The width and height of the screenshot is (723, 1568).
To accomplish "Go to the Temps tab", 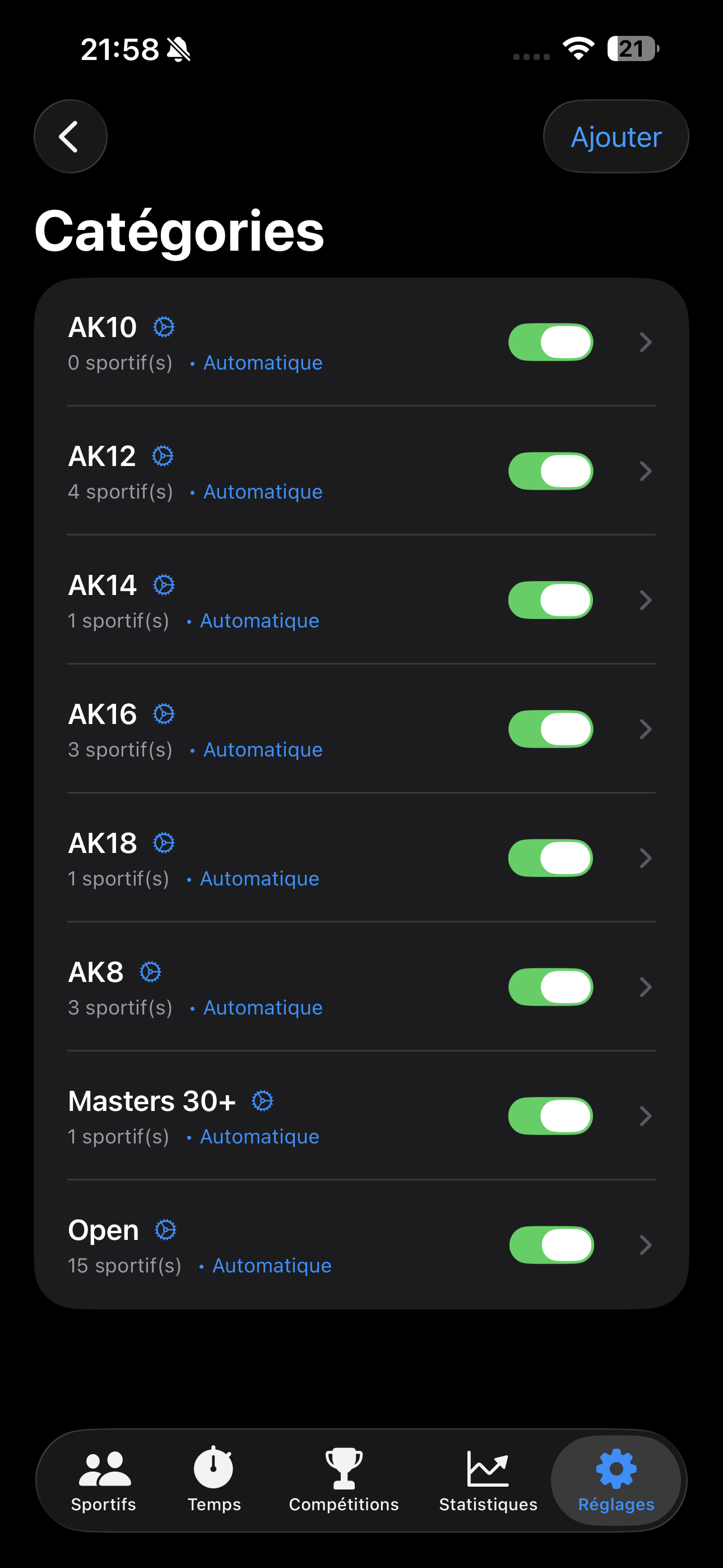I will point(214,1481).
